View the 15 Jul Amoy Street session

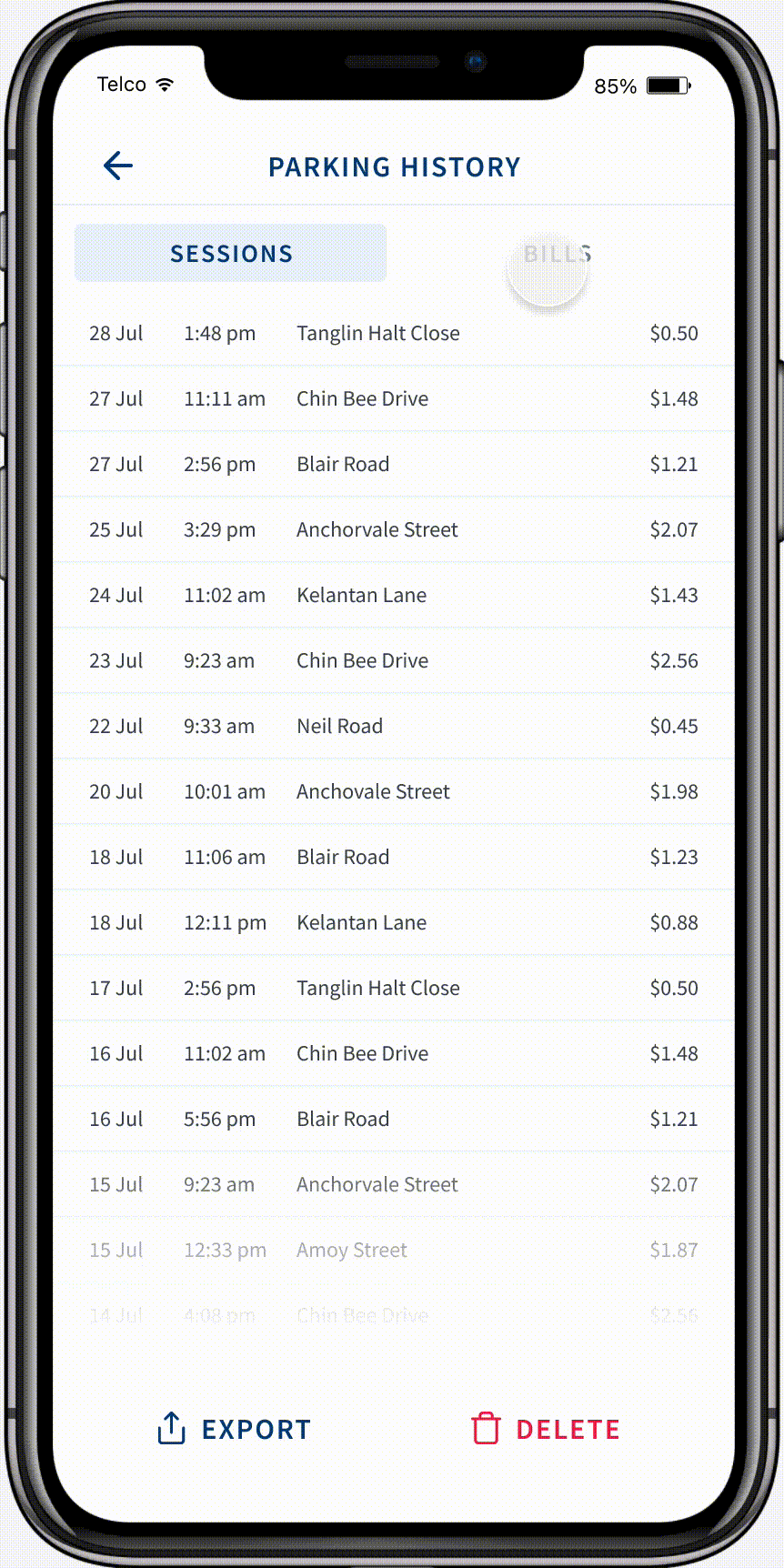[393, 1251]
